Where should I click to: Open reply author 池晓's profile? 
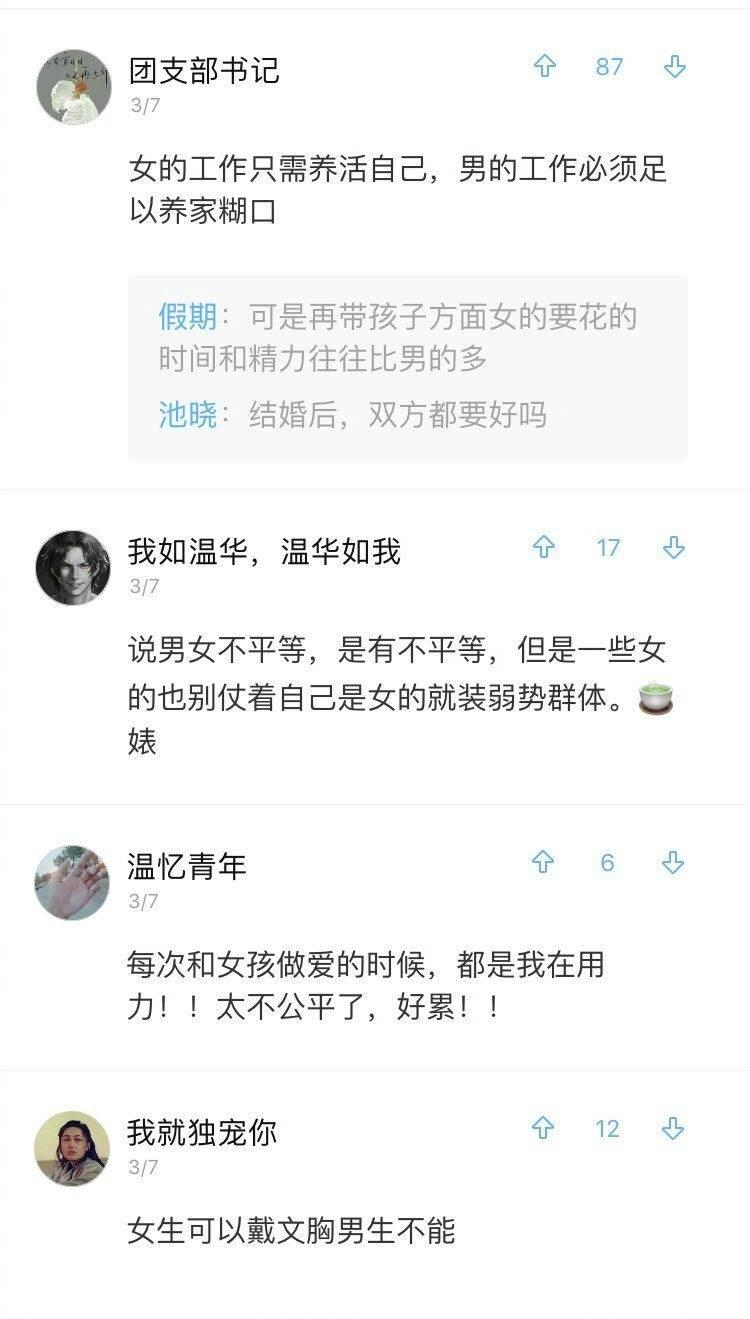187,414
